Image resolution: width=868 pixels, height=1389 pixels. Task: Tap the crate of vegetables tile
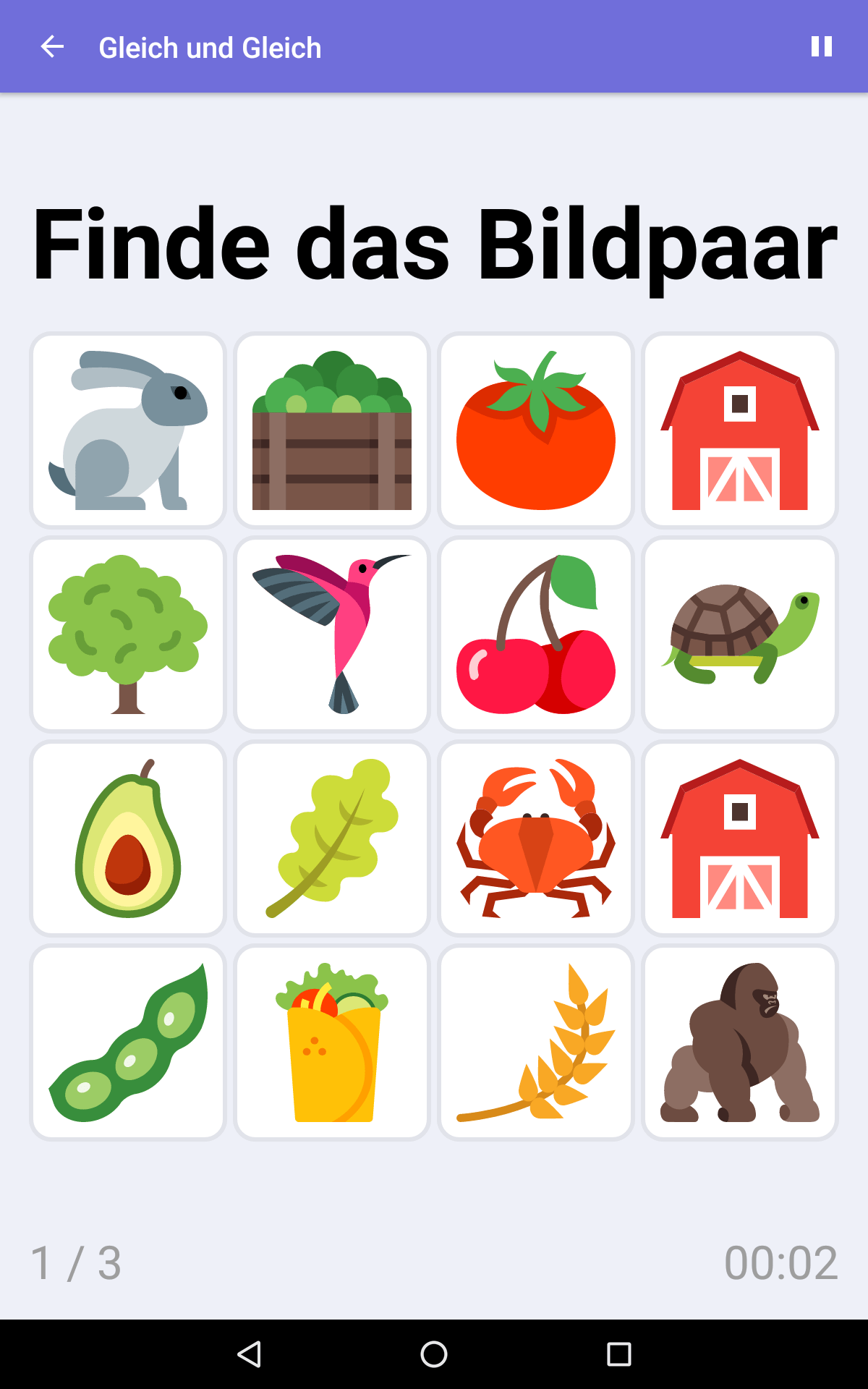point(332,430)
